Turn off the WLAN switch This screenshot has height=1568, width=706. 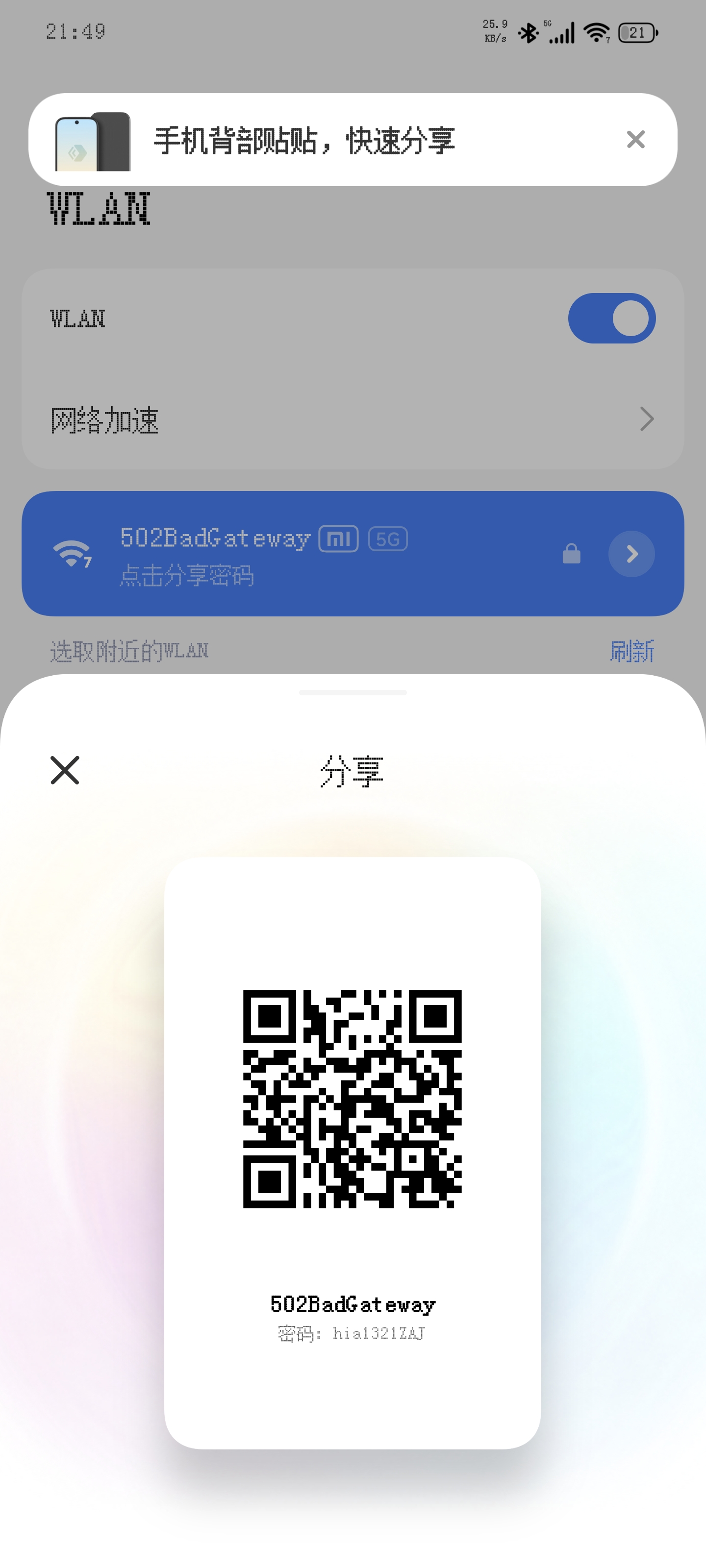[612, 317]
